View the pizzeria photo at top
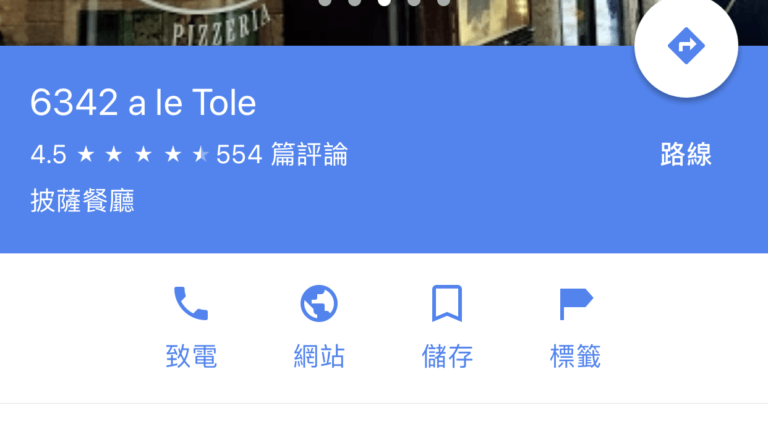 pos(300,22)
